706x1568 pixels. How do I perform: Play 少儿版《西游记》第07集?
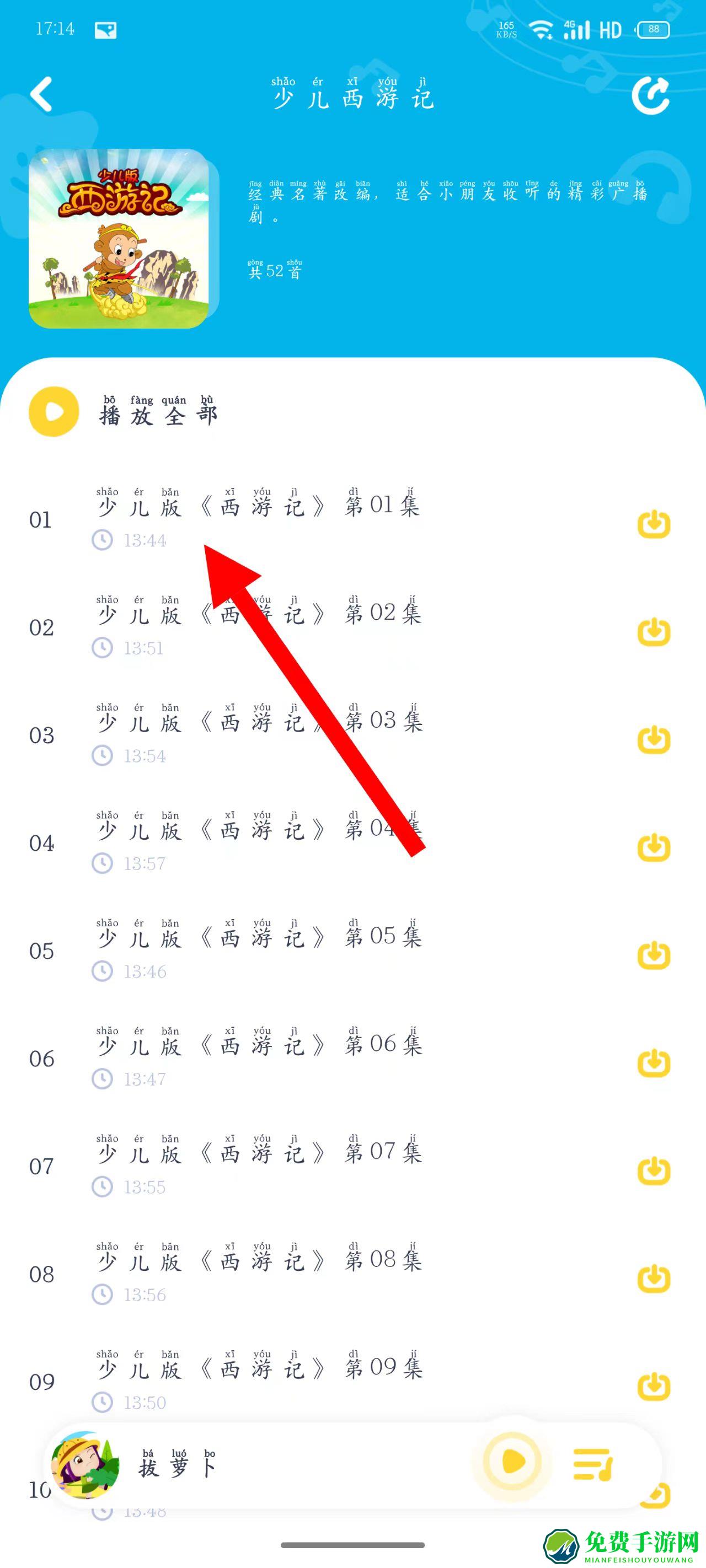(x=259, y=1153)
